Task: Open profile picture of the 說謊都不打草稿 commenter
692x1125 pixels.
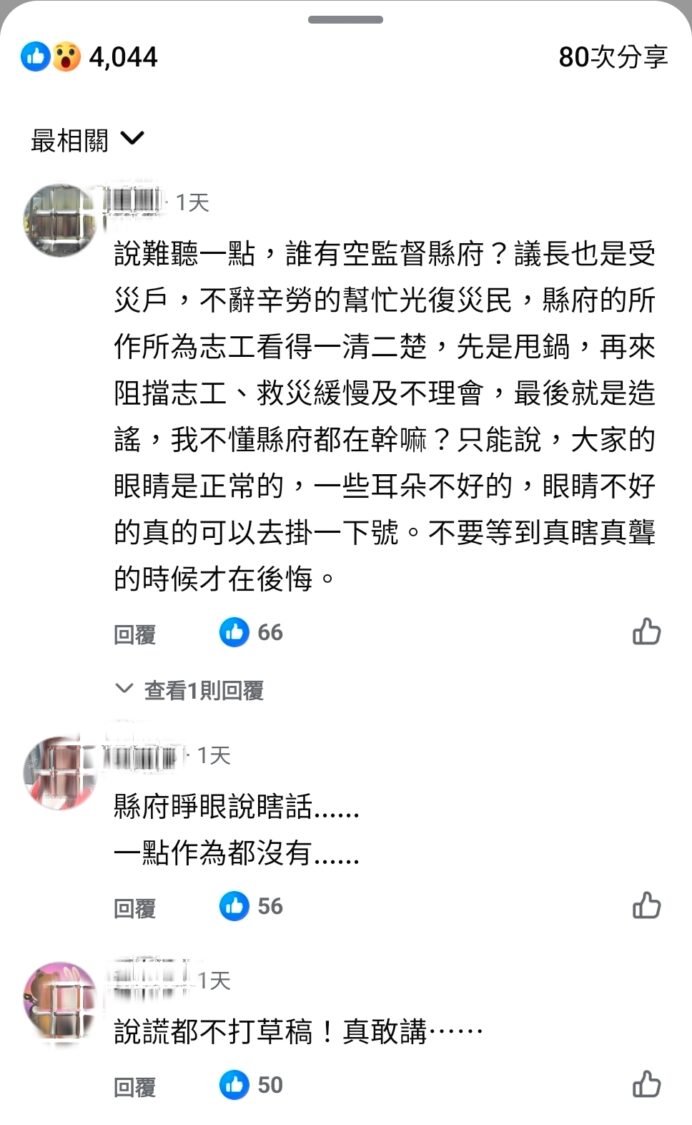Action: [x=60, y=998]
